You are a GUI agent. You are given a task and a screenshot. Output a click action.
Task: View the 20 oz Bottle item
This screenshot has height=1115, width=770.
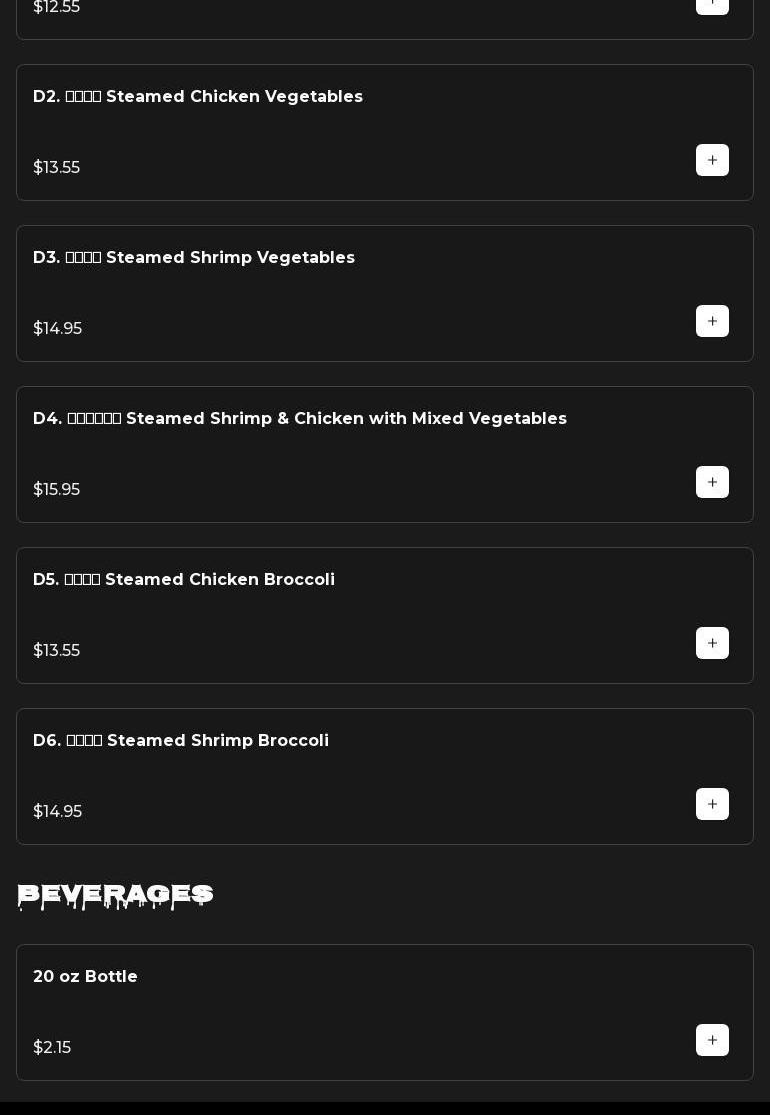tap(86, 977)
